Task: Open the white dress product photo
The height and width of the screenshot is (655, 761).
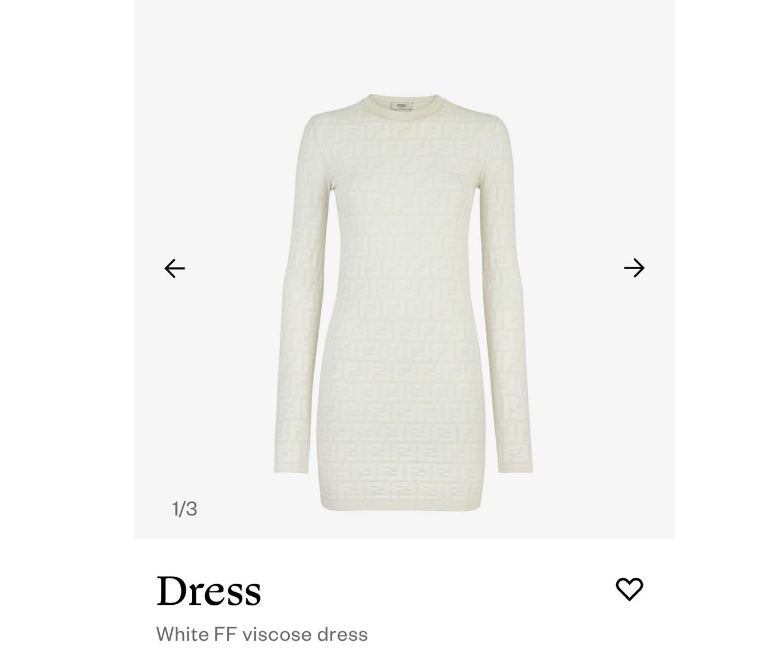Action: (404, 300)
